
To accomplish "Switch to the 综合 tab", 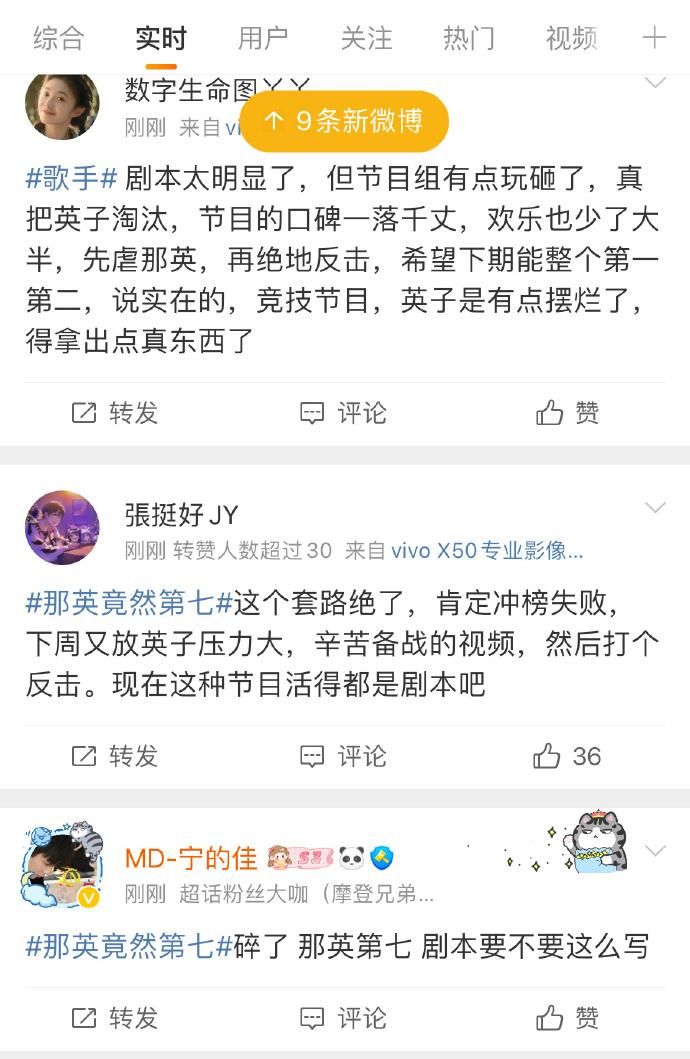I will [x=58, y=38].
